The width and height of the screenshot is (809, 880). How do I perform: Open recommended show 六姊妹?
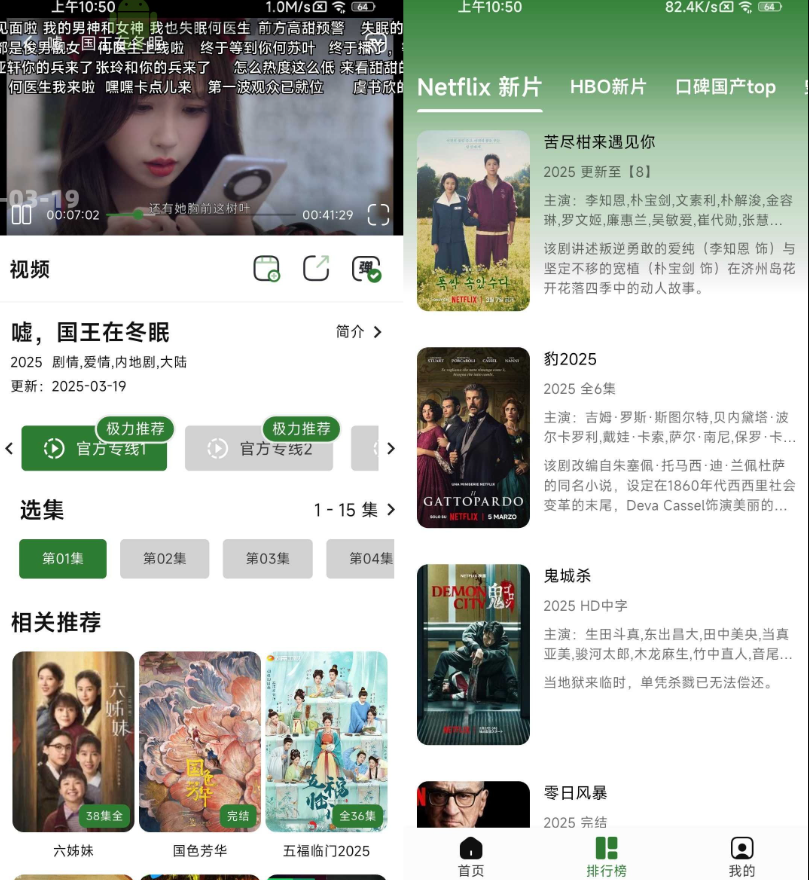tap(73, 742)
